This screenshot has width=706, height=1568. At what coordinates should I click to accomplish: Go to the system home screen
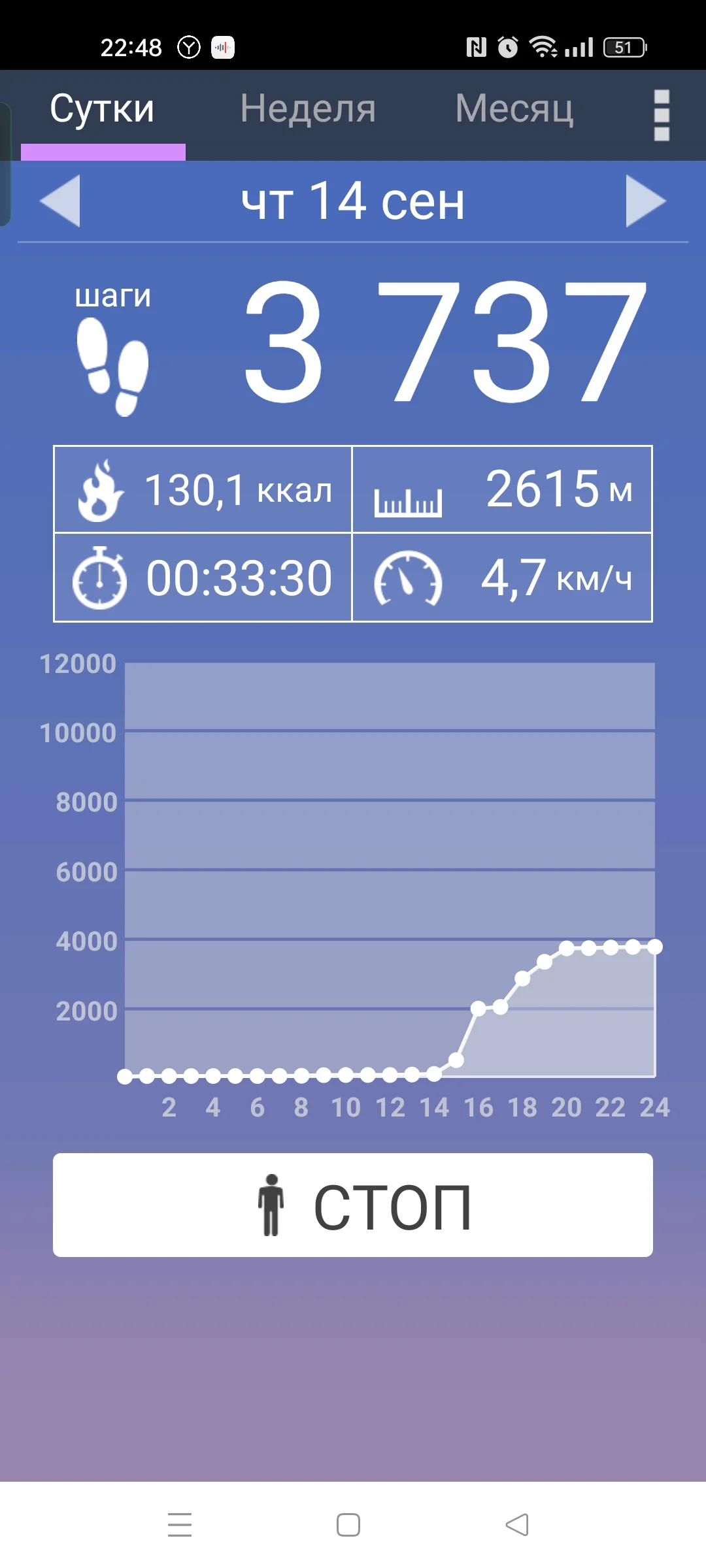click(348, 1525)
